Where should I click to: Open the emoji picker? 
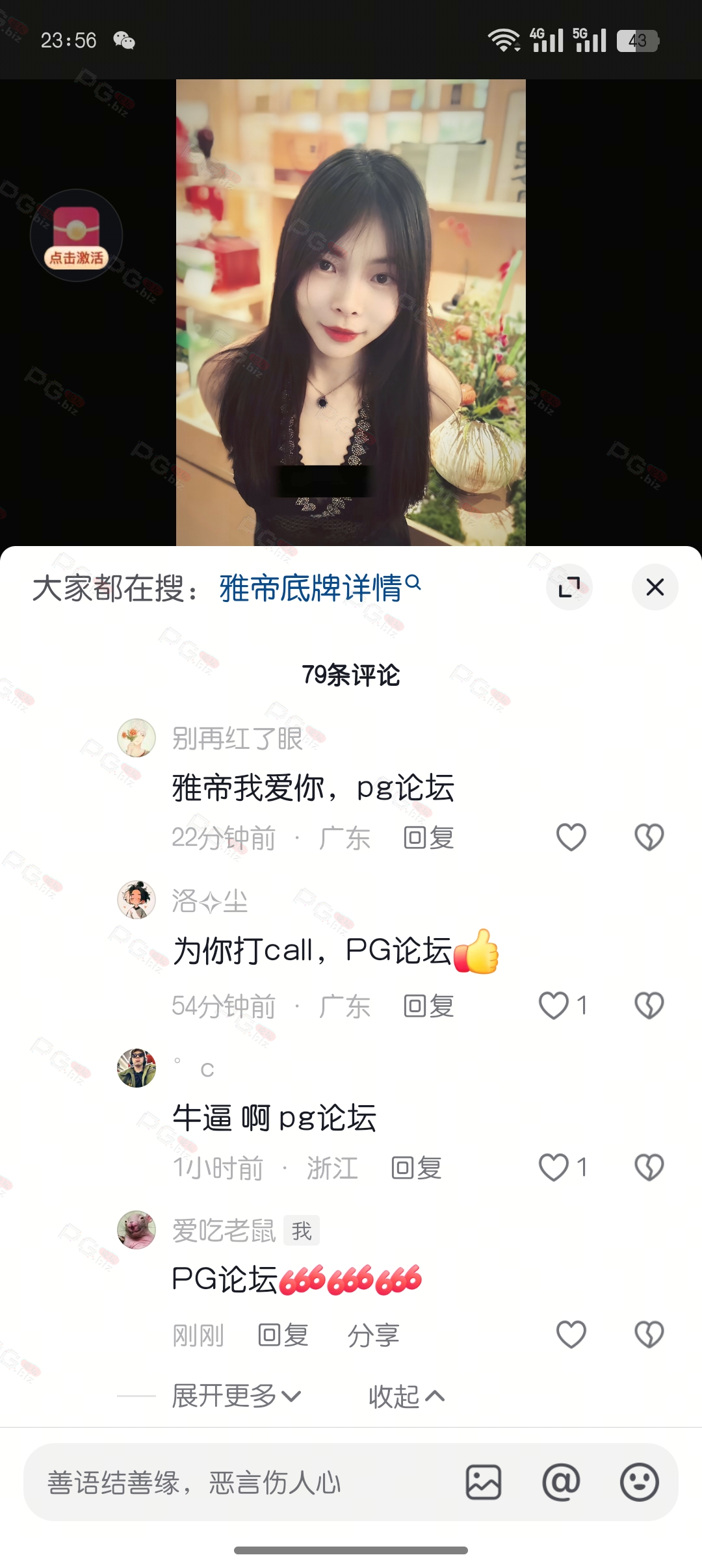point(639,1483)
